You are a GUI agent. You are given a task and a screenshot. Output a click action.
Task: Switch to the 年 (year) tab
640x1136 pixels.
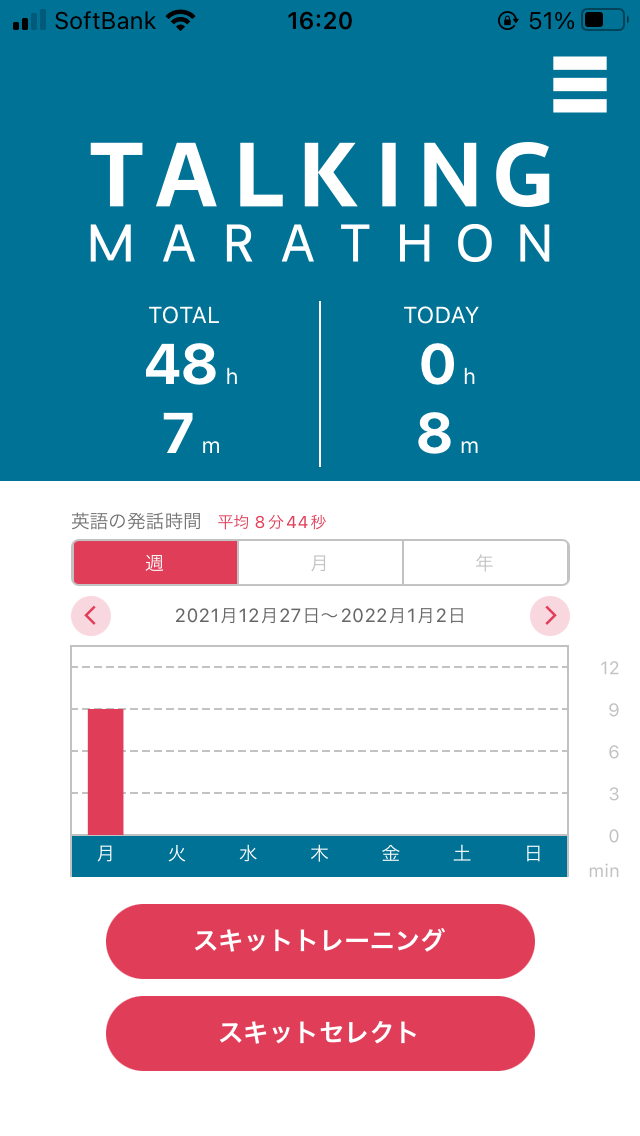coord(485,563)
